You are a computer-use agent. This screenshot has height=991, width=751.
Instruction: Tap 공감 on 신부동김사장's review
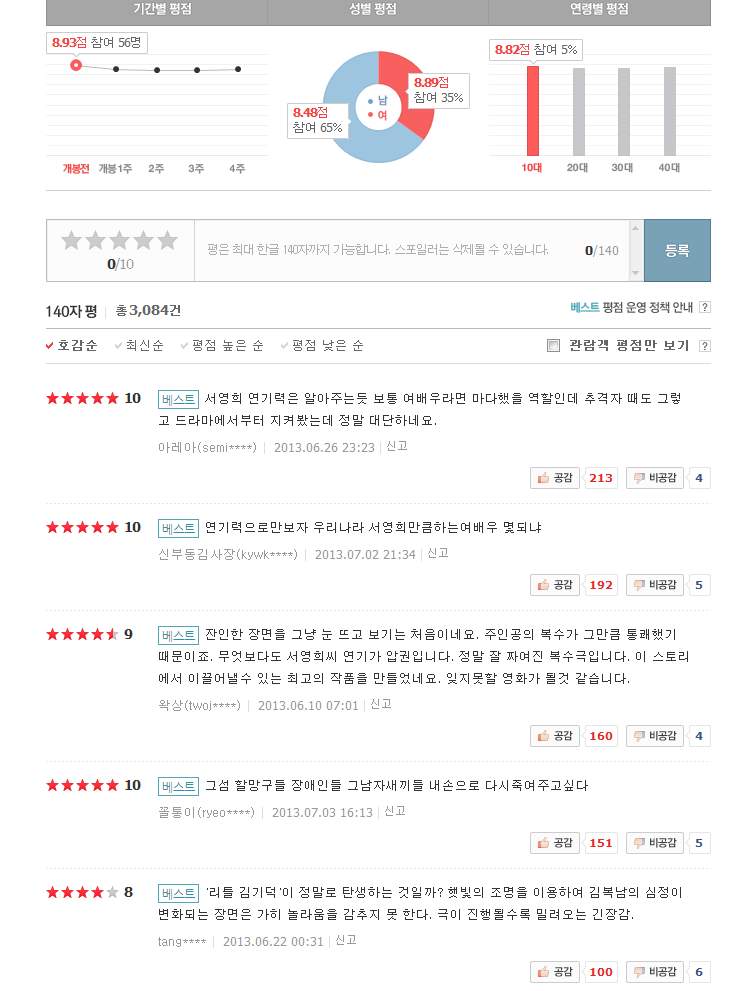pos(557,585)
